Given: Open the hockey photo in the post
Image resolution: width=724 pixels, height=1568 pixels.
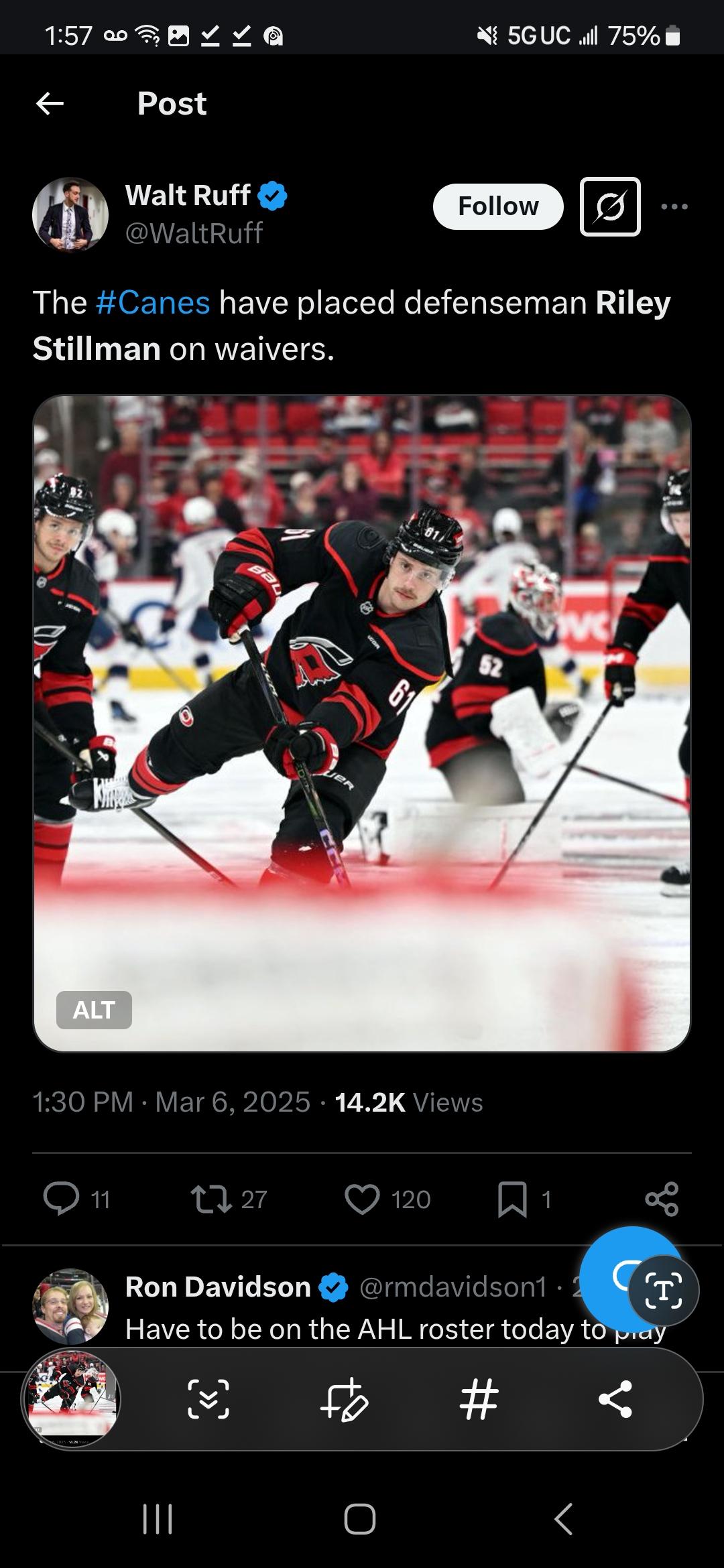Looking at the screenshot, I should click(362, 723).
